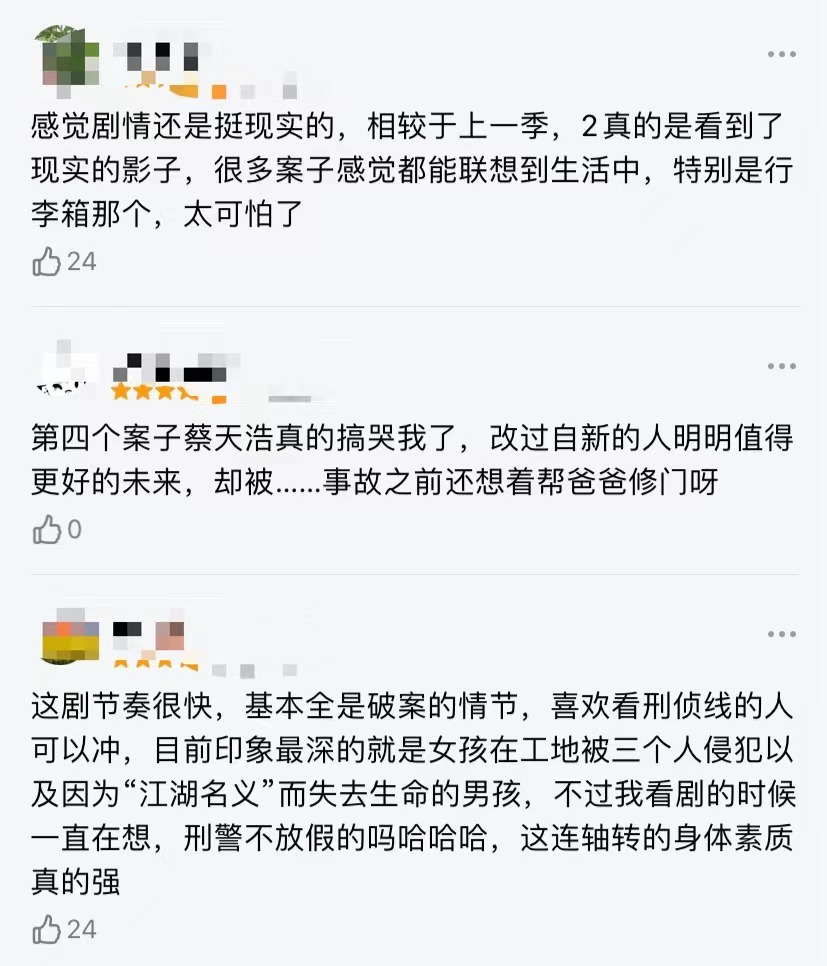The image size is (827, 966).
Task: Open the three-dot menu on the 这剧节奏很快 comment
Action: tap(781, 634)
